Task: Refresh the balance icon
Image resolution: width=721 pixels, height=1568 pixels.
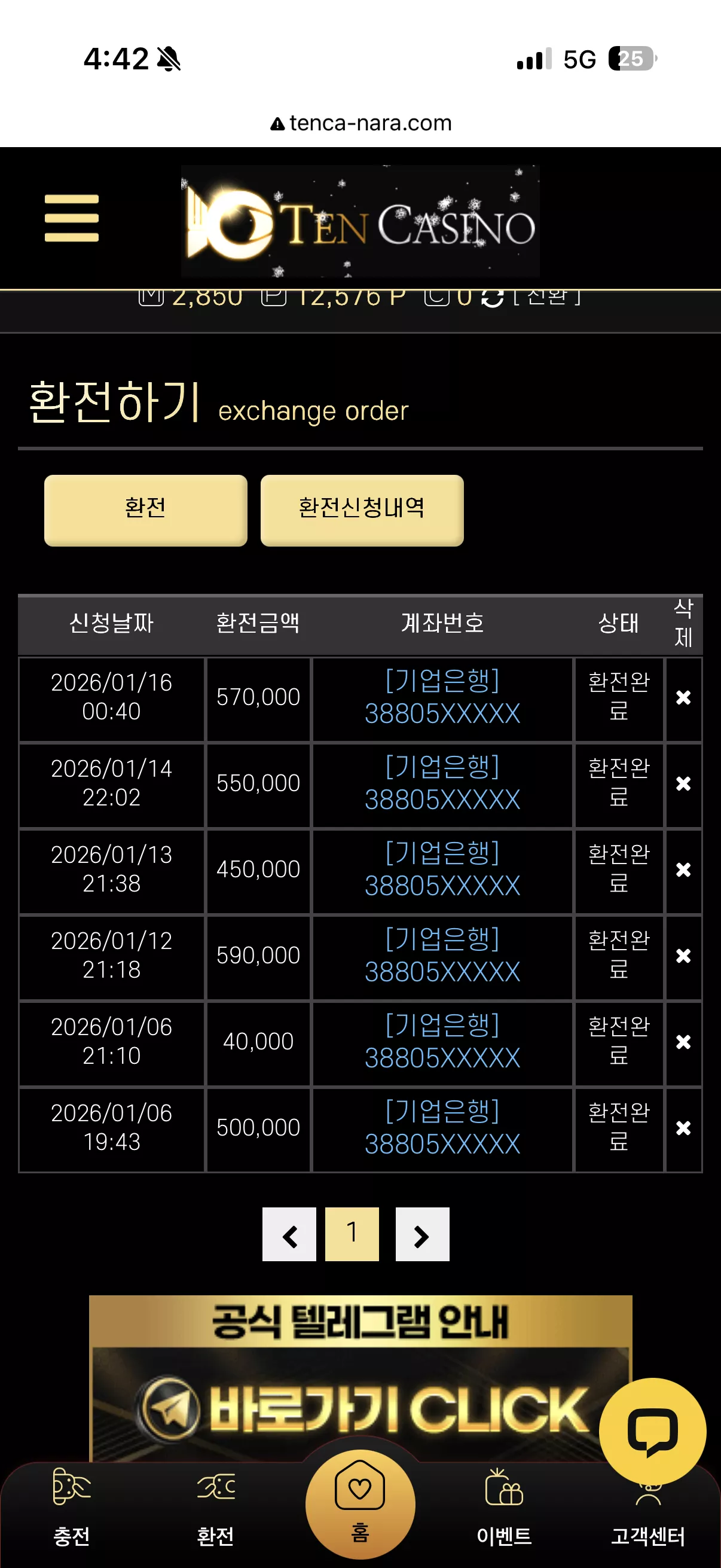Action: [492, 298]
